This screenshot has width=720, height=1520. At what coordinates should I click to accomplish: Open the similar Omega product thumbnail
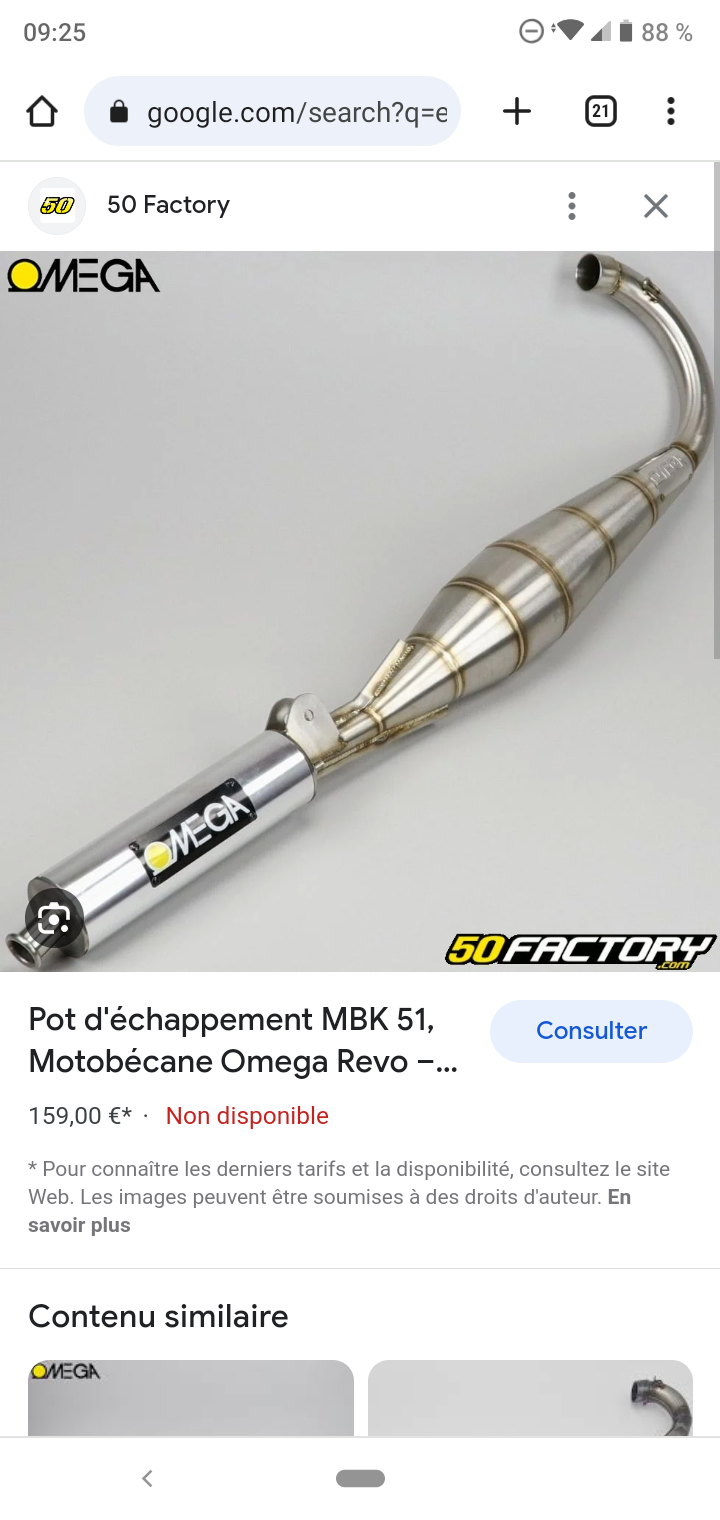(x=190, y=1398)
